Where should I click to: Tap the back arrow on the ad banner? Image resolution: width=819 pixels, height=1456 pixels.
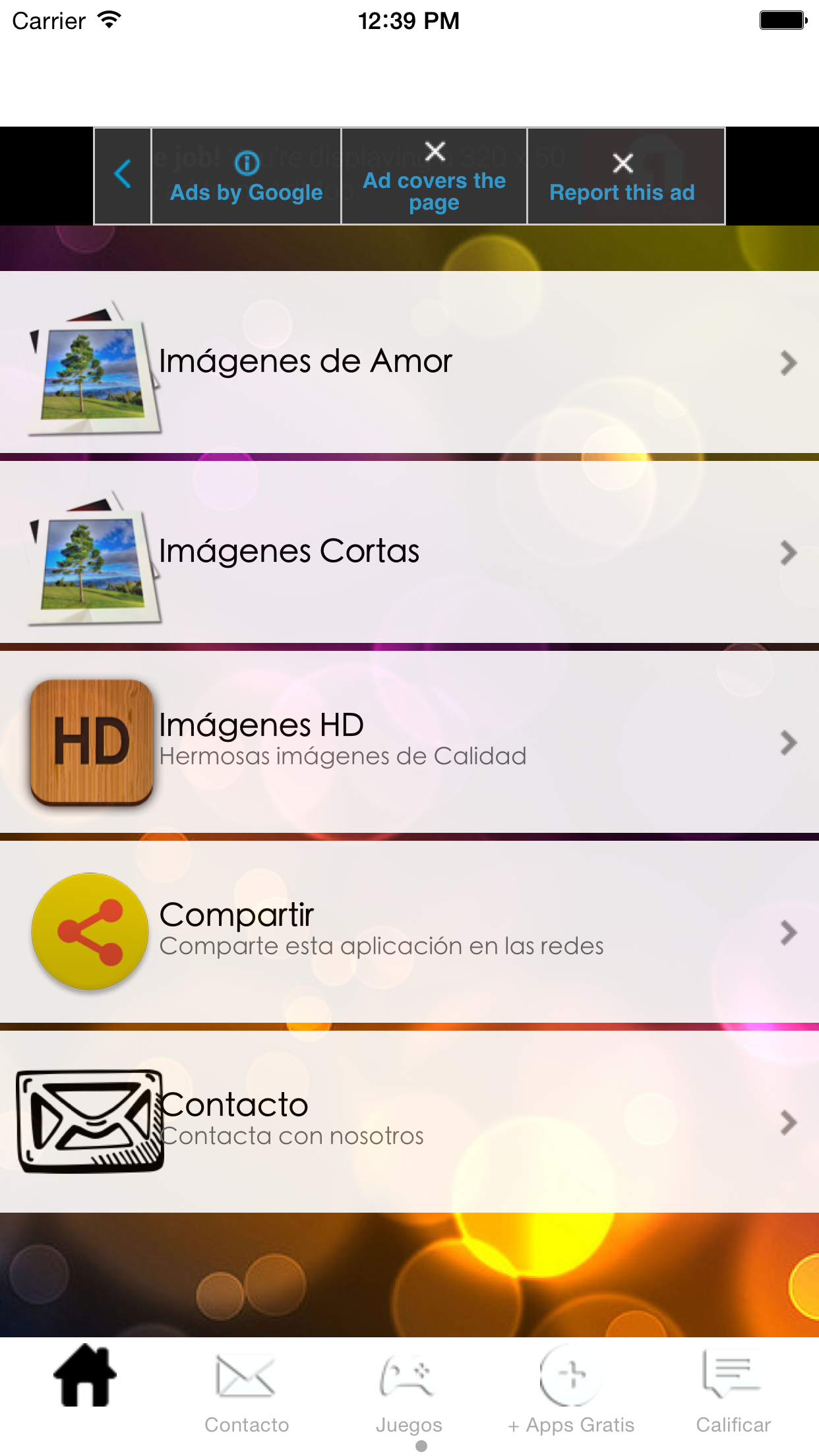123,175
